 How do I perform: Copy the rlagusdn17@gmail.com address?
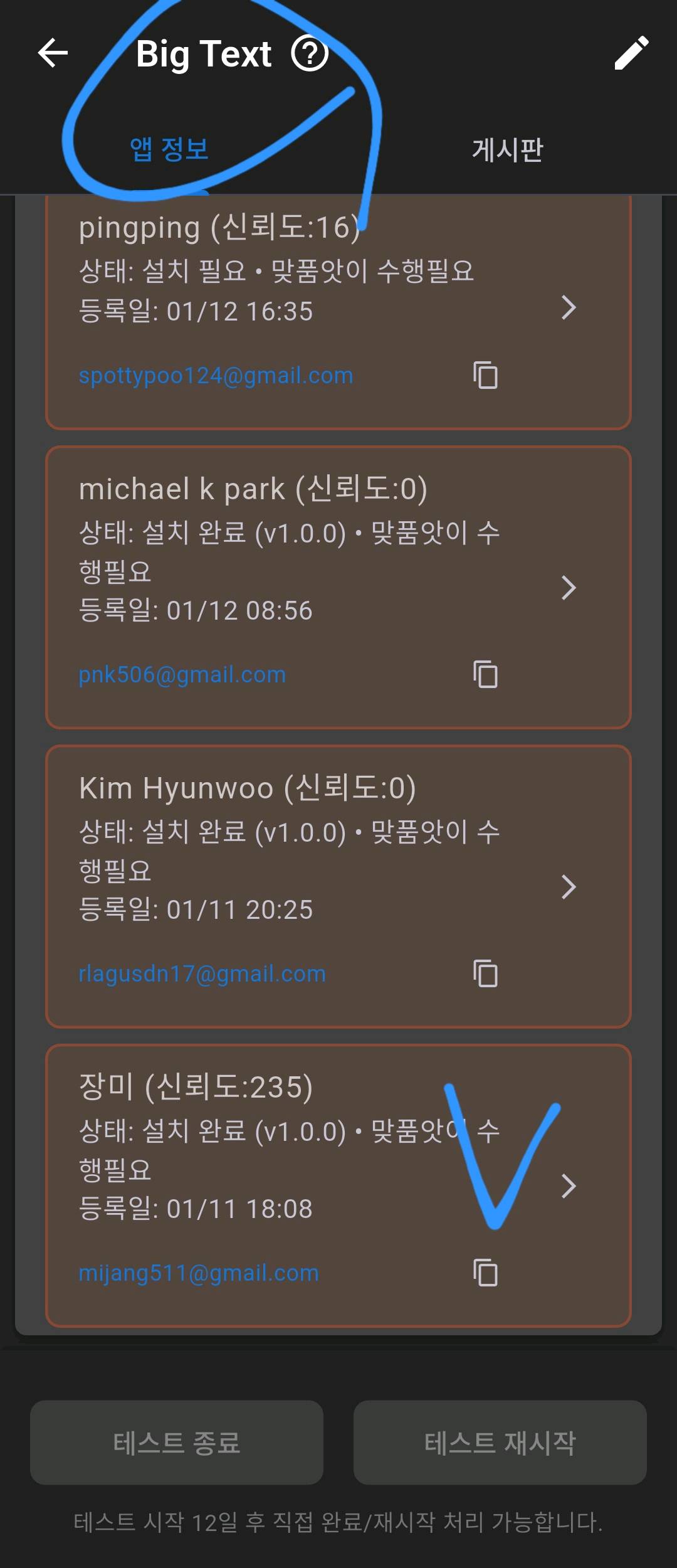pyautogui.click(x=485, y=973)
